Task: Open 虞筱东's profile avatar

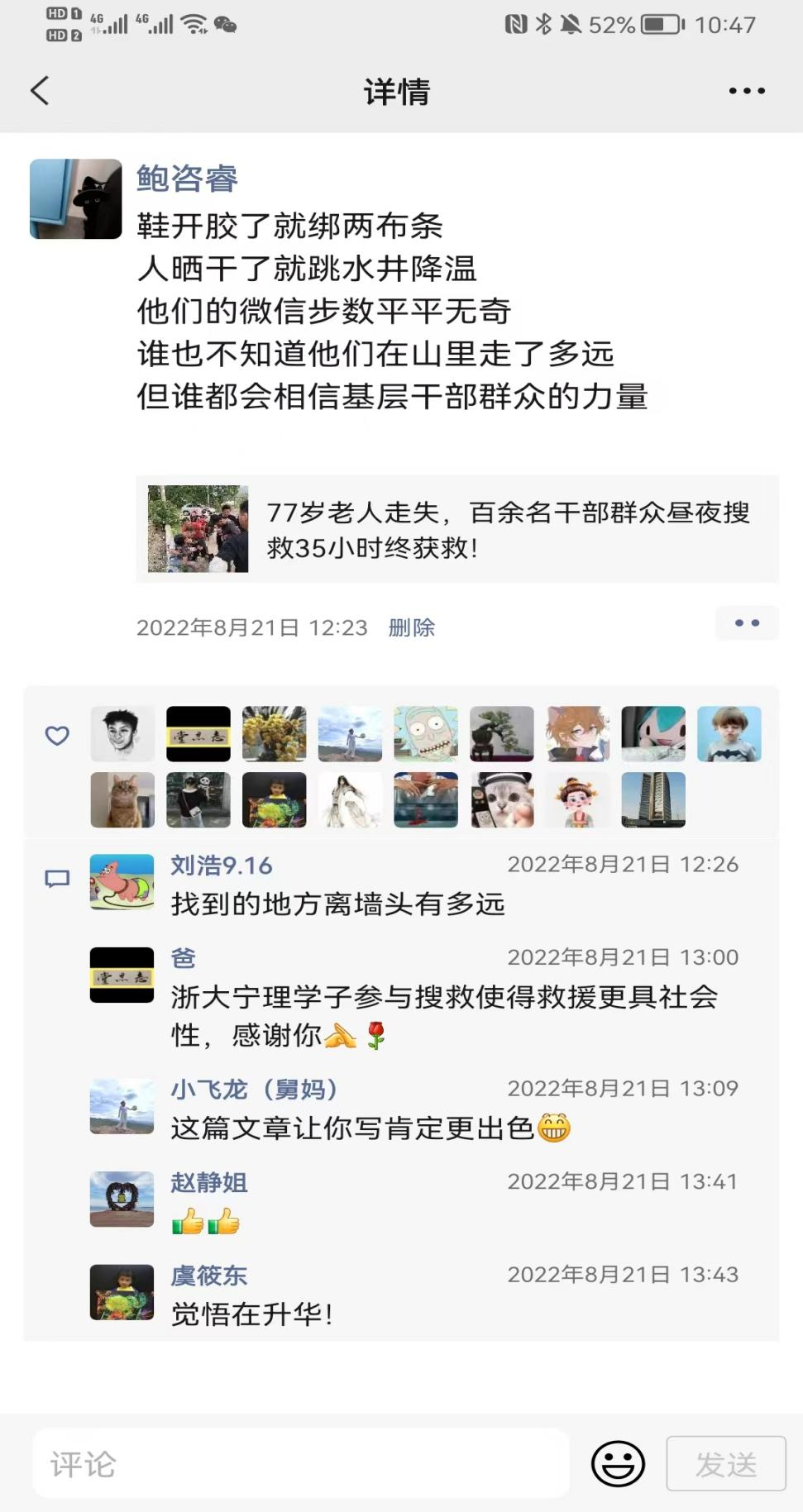Action: tap(122, 1292)
